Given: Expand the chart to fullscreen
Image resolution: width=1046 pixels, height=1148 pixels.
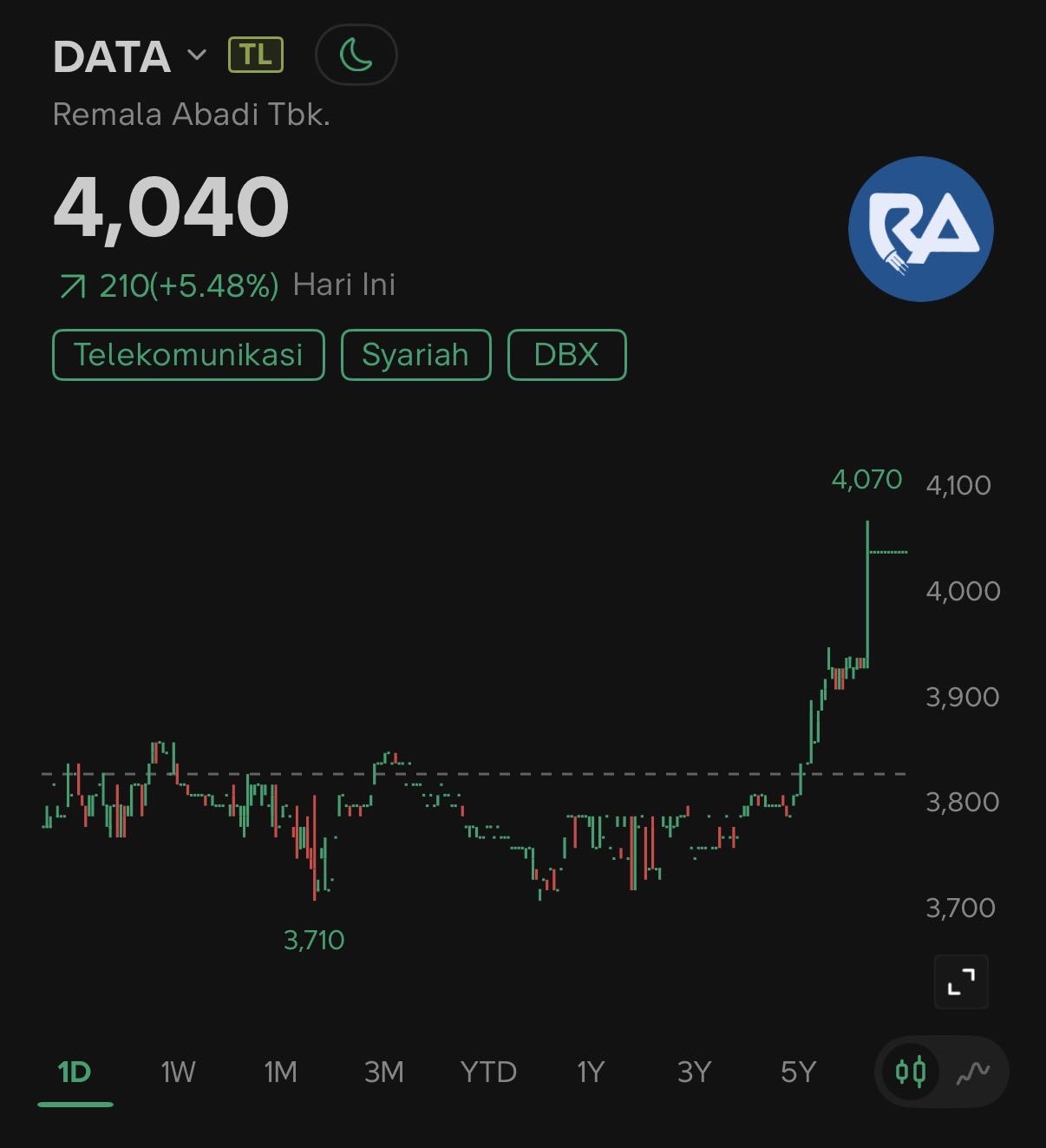Looking at the screenshot, I should click(960, 981).
